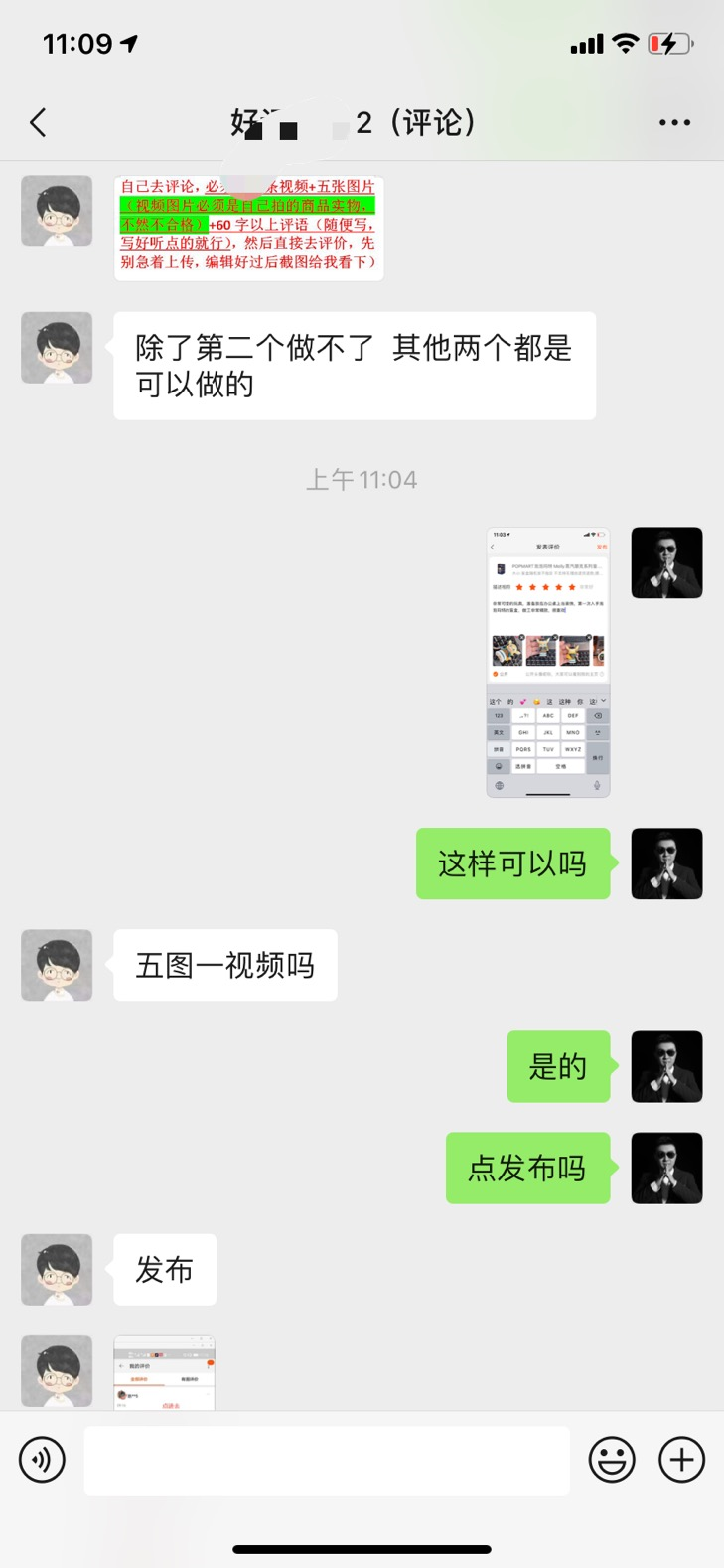Go back to the chat list
Screen dimensions: 724x1568
coord(39,123)
